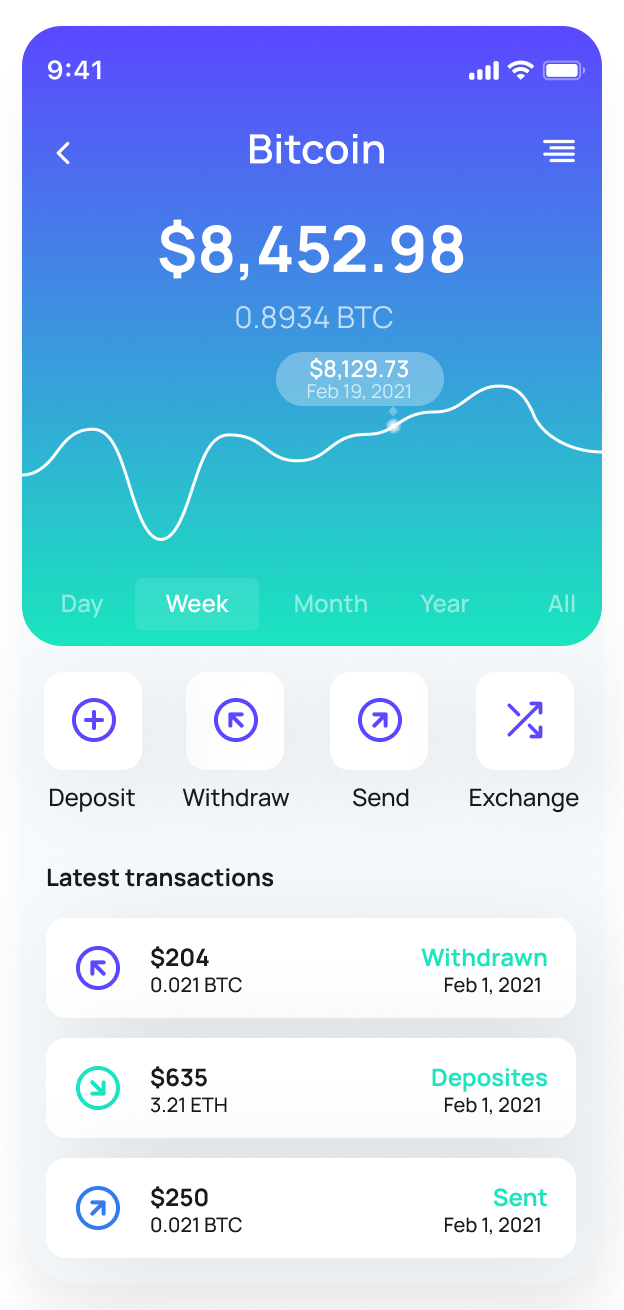View the All time chart range
The height and width of the screenshot is (1310, 624).
pos(561,604)
